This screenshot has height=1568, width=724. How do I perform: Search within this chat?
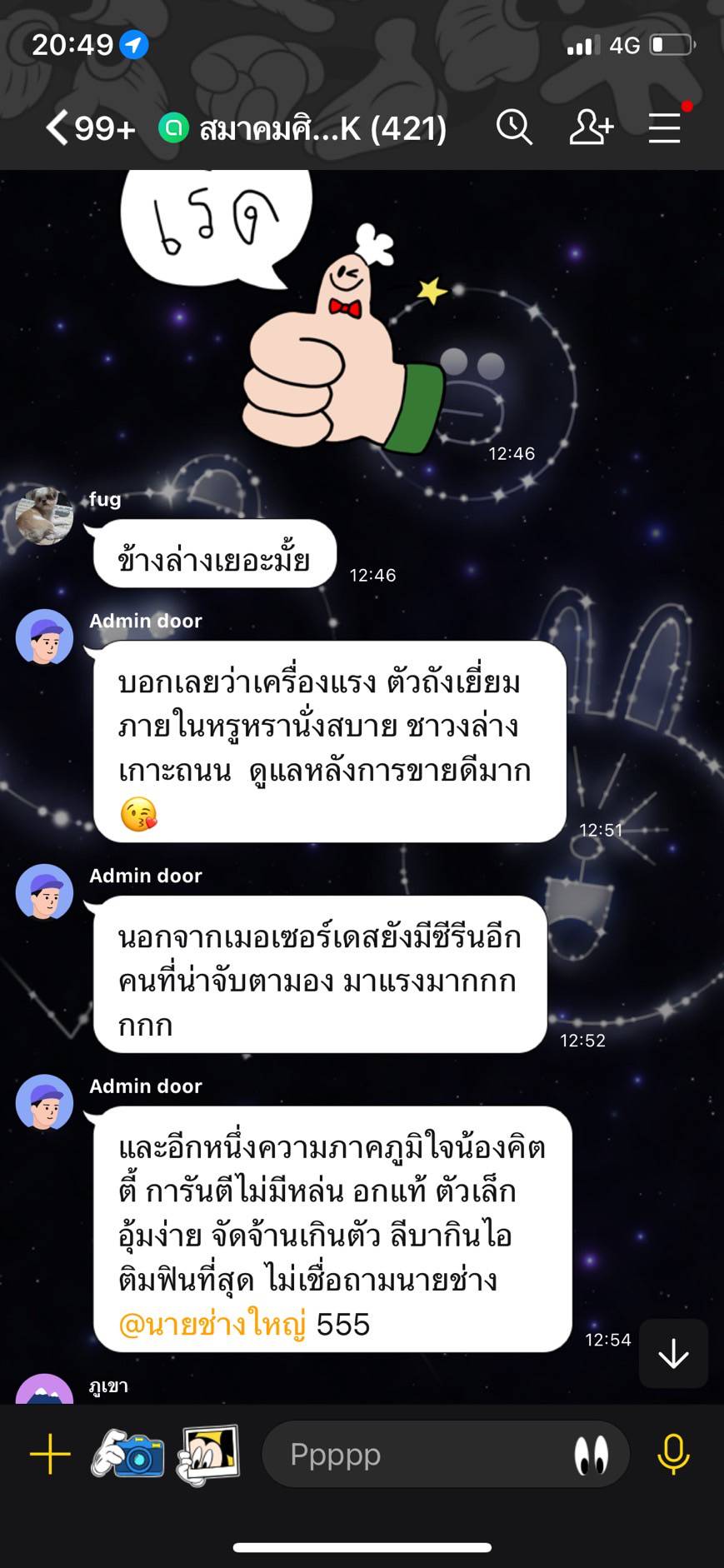click(x=514, y=128)
